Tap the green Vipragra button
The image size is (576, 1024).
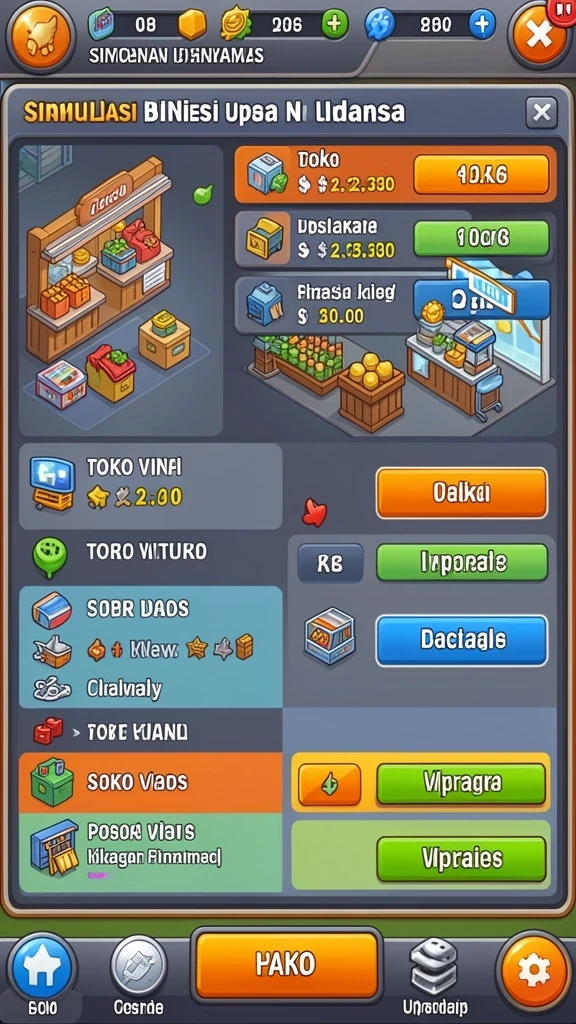(x=461, y=783)
